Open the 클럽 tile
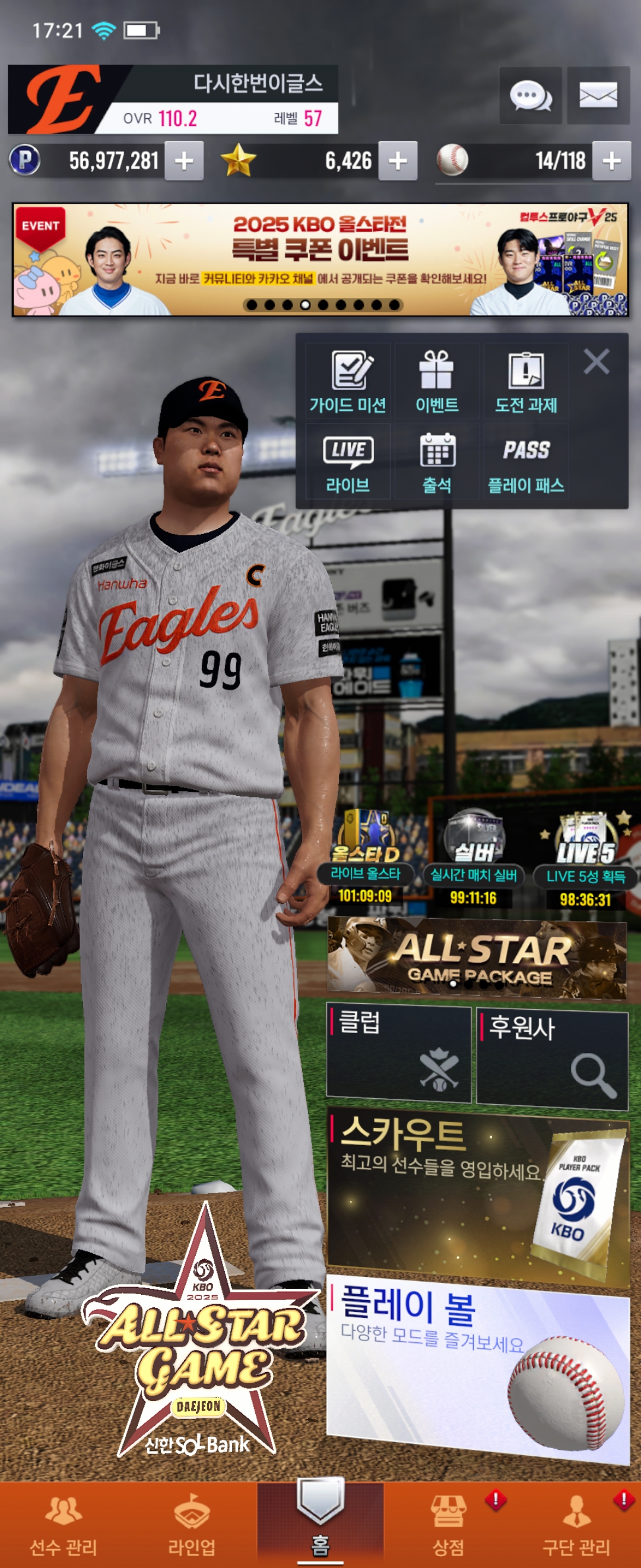Viewport: 641px width, 1568px height. click(x=399, y=1054)
